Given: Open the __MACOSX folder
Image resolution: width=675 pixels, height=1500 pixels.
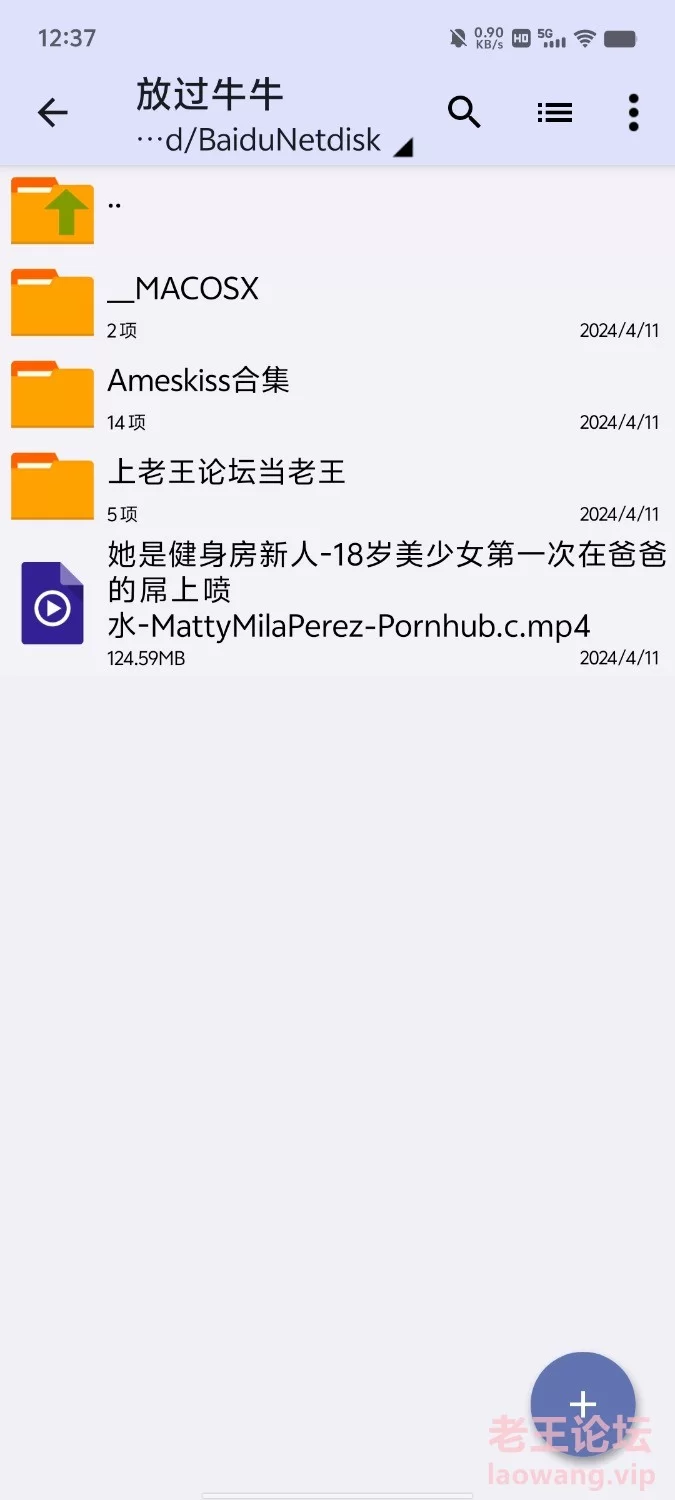Looking at the screenshot, I should click(337, 302).
